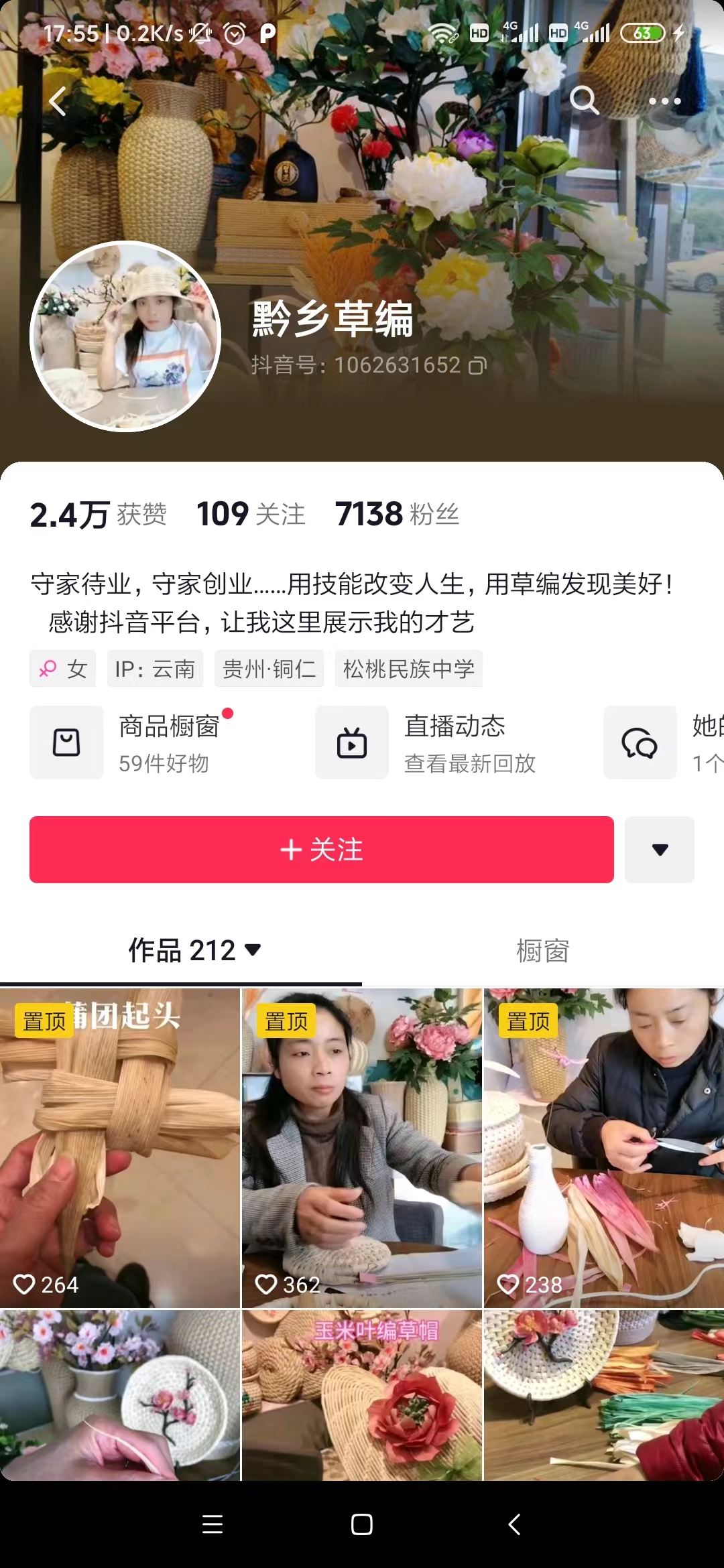
Task: Open pinned video with 238 likes
Action: (603, 1147)
